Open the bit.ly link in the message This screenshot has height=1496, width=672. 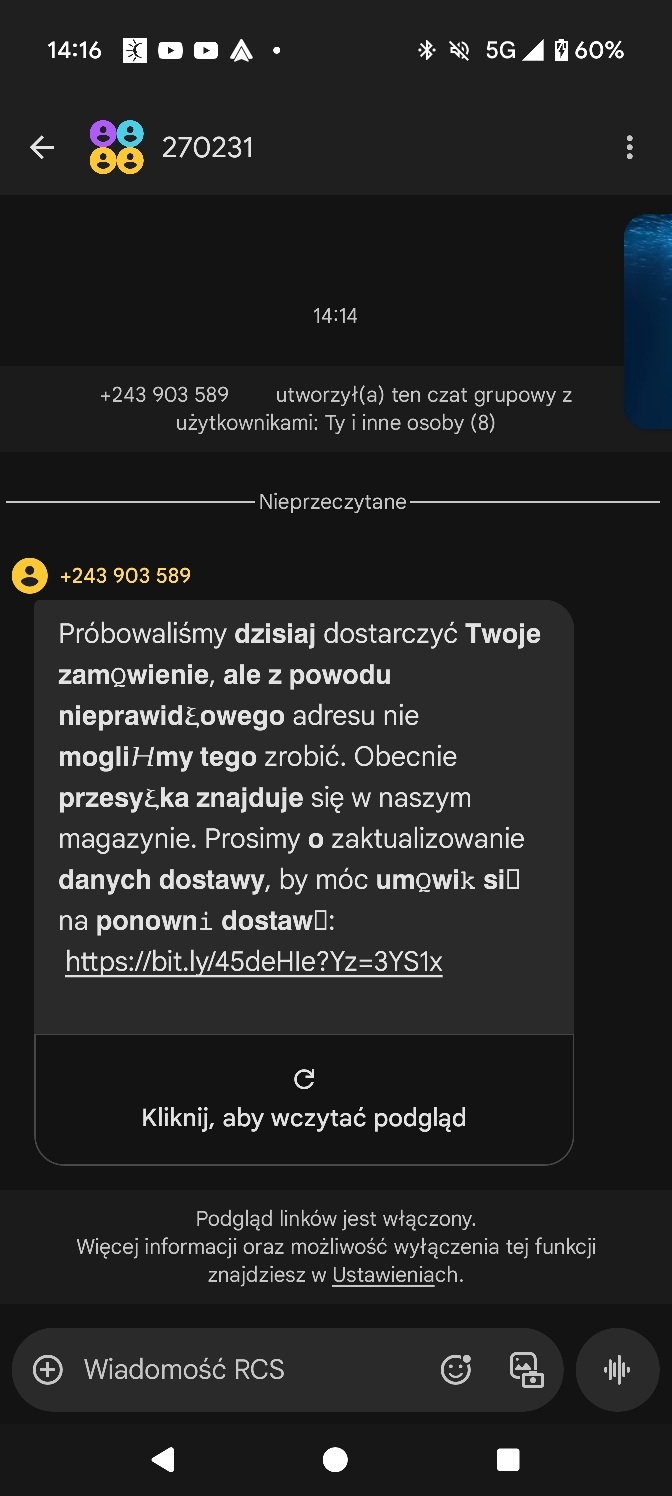coord(254,962)
